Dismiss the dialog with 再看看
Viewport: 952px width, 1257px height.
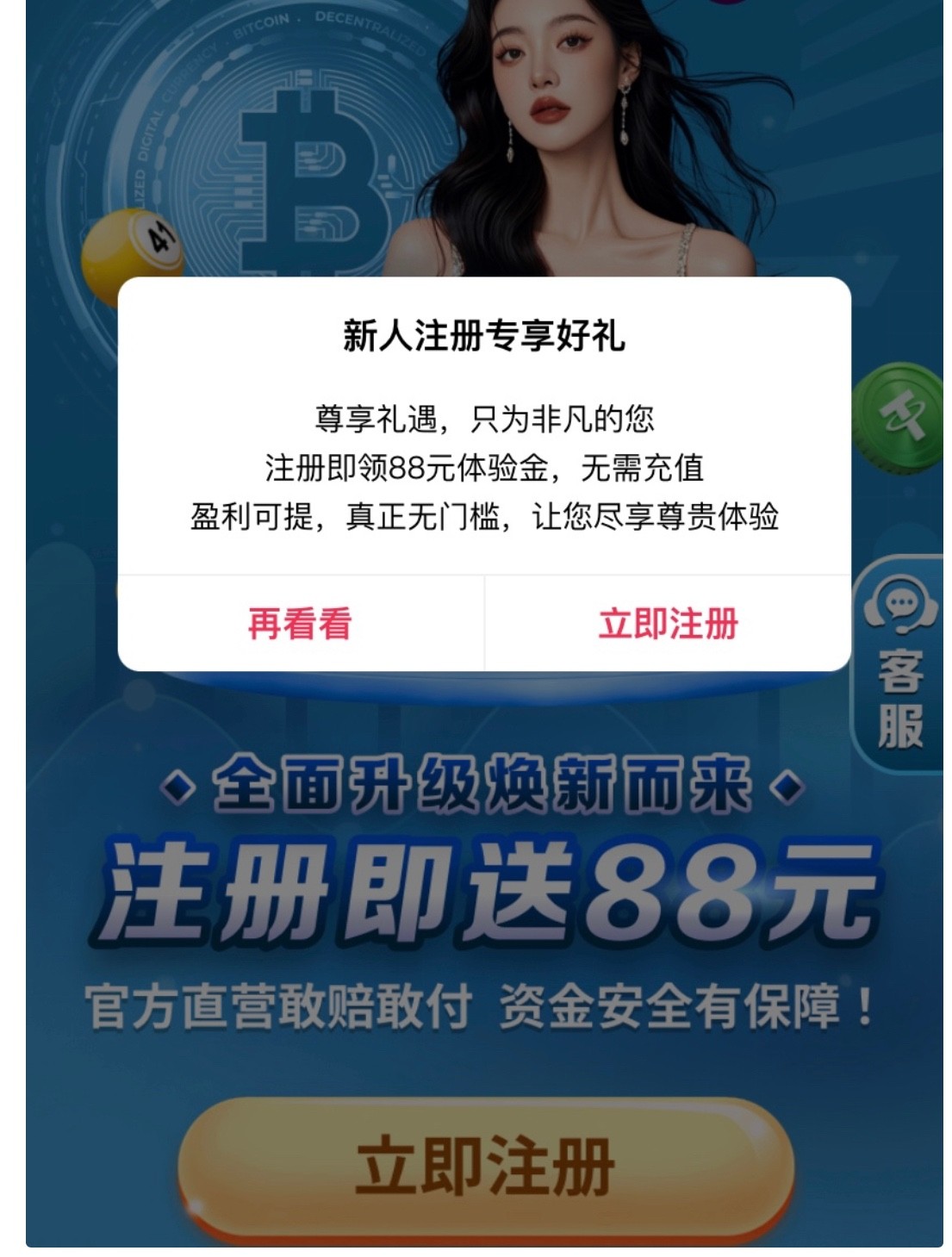(x=300, y=623)
